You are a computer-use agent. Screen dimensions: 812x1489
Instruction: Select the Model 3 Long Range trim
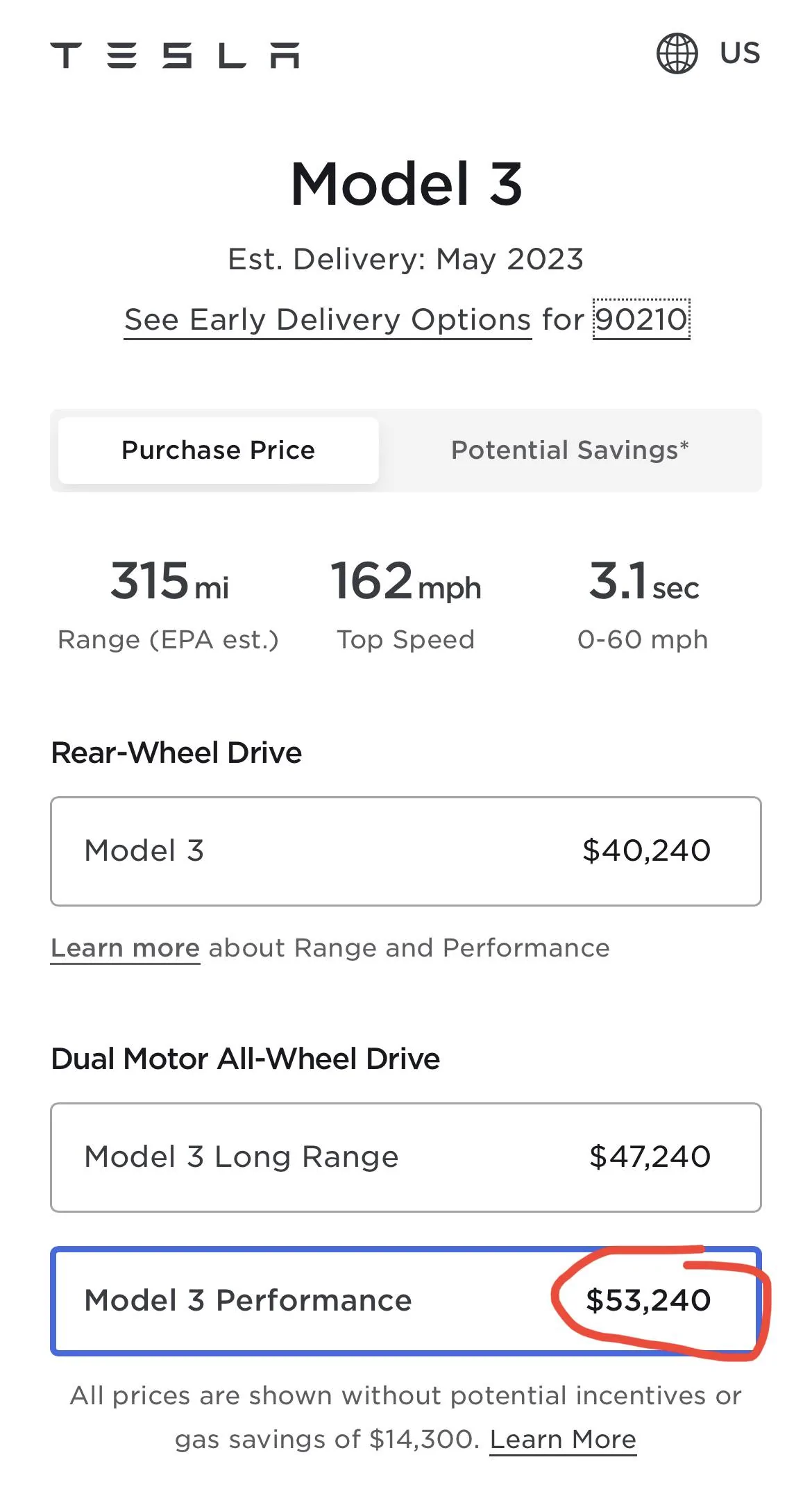406,1157
